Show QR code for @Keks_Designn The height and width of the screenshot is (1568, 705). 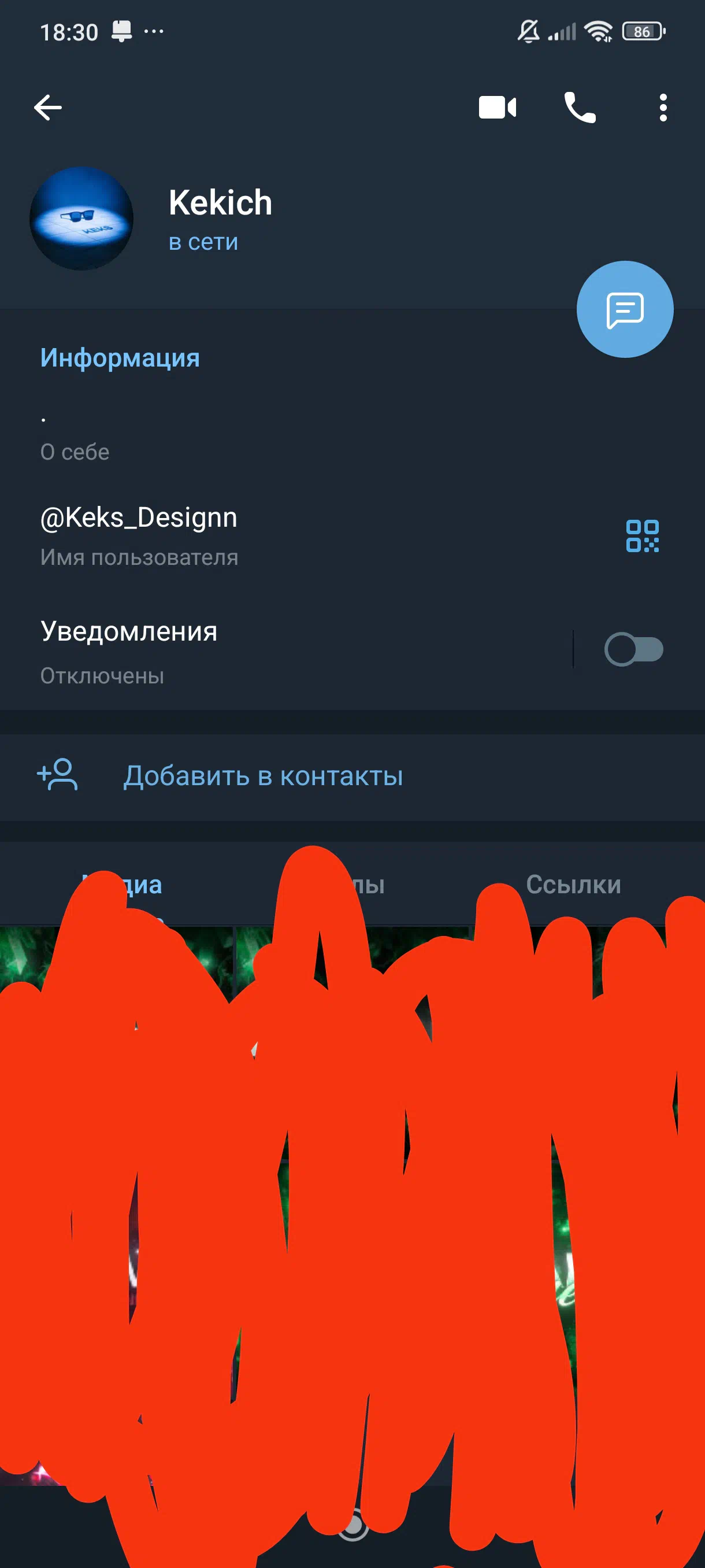643,535
